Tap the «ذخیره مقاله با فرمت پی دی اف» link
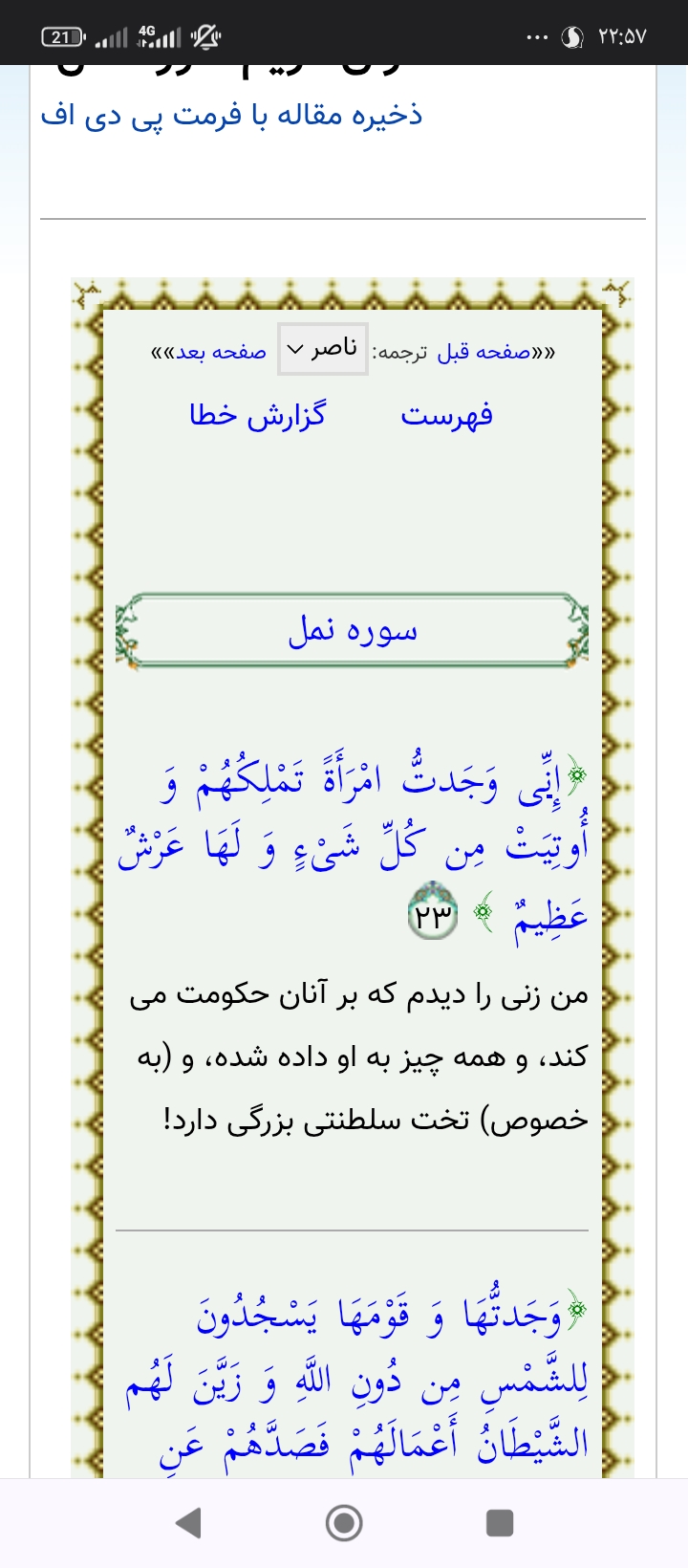 point(231,116)
